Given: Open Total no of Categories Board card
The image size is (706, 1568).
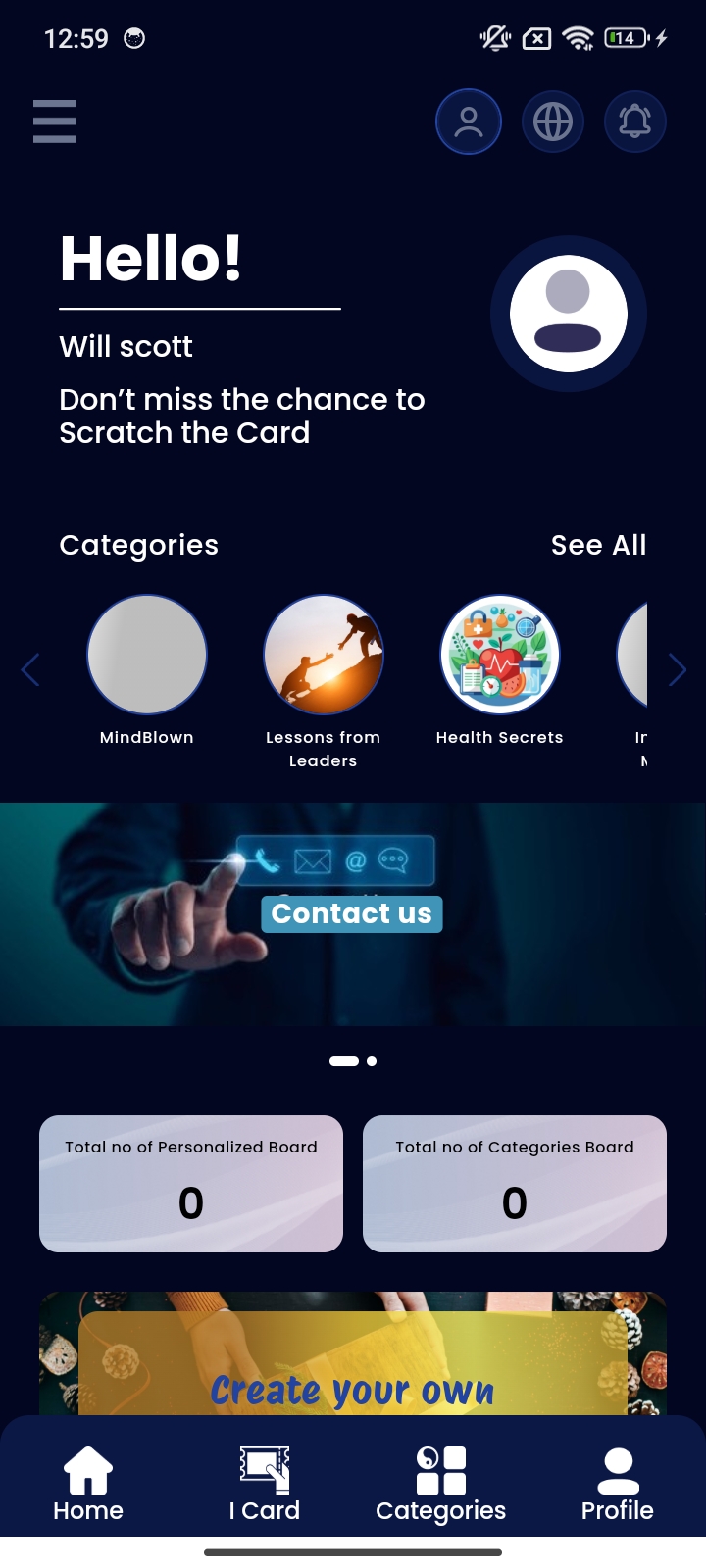Looking at the screenshot, I should click(515, 1184).
